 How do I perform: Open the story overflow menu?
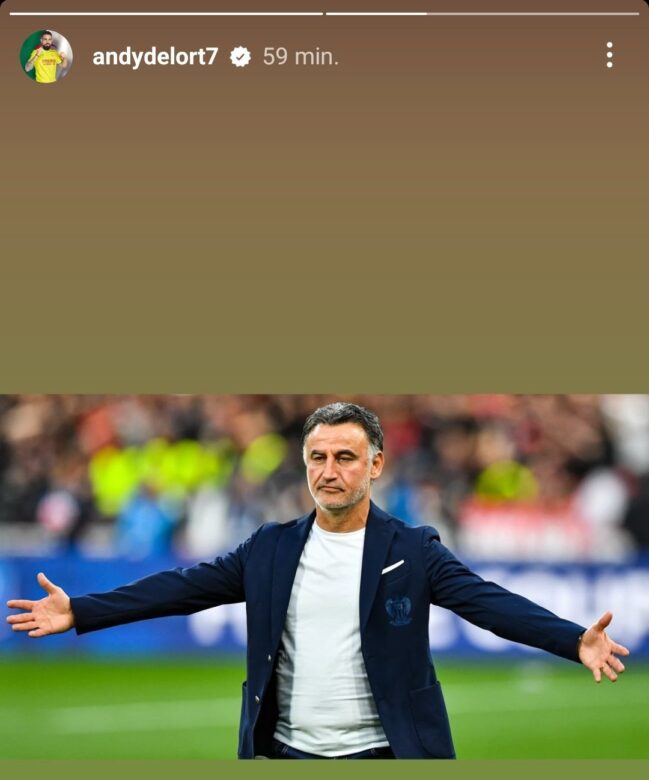coord(609,55)
